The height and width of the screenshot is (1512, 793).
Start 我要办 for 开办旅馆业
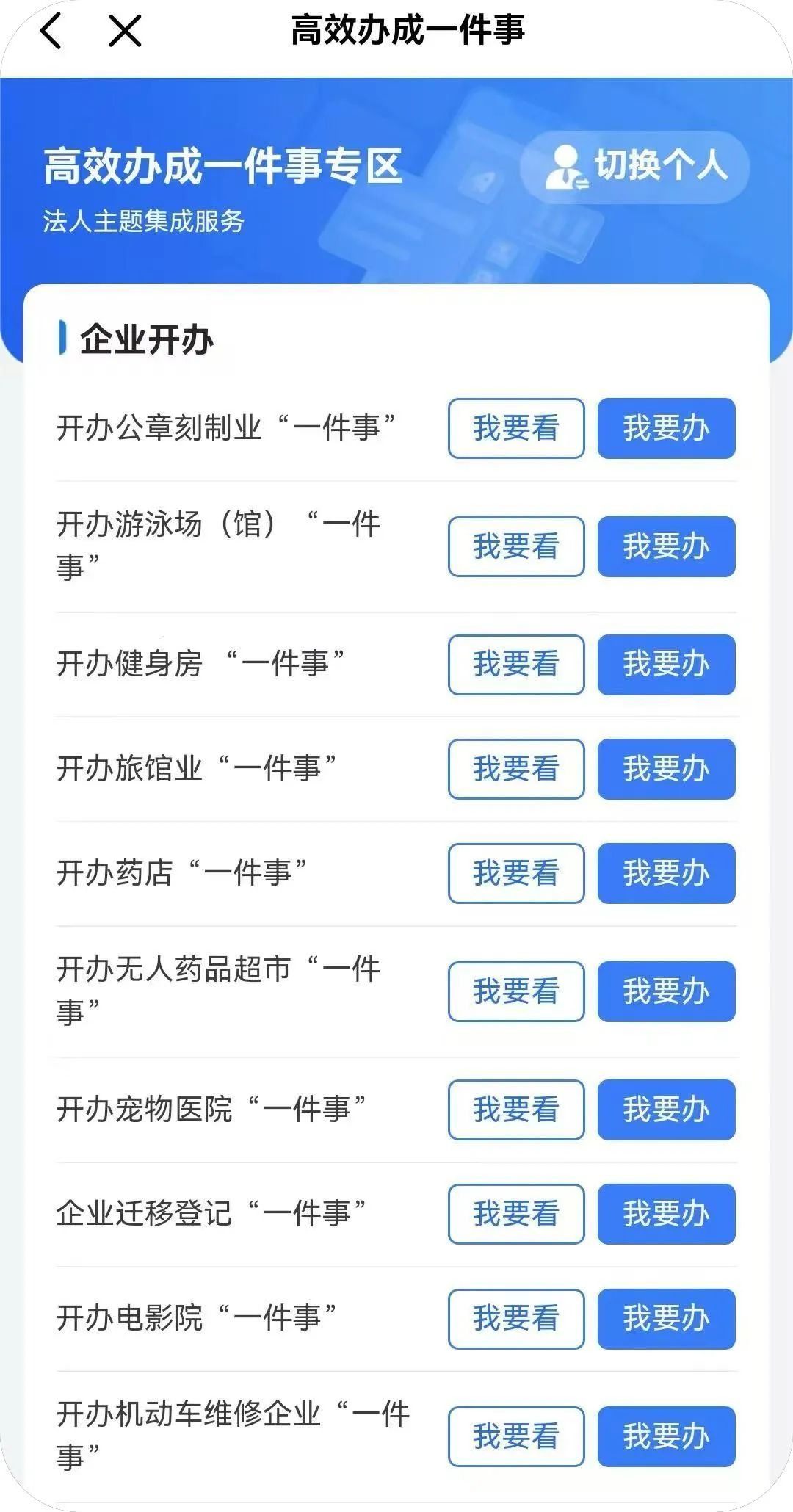(666, 769)
